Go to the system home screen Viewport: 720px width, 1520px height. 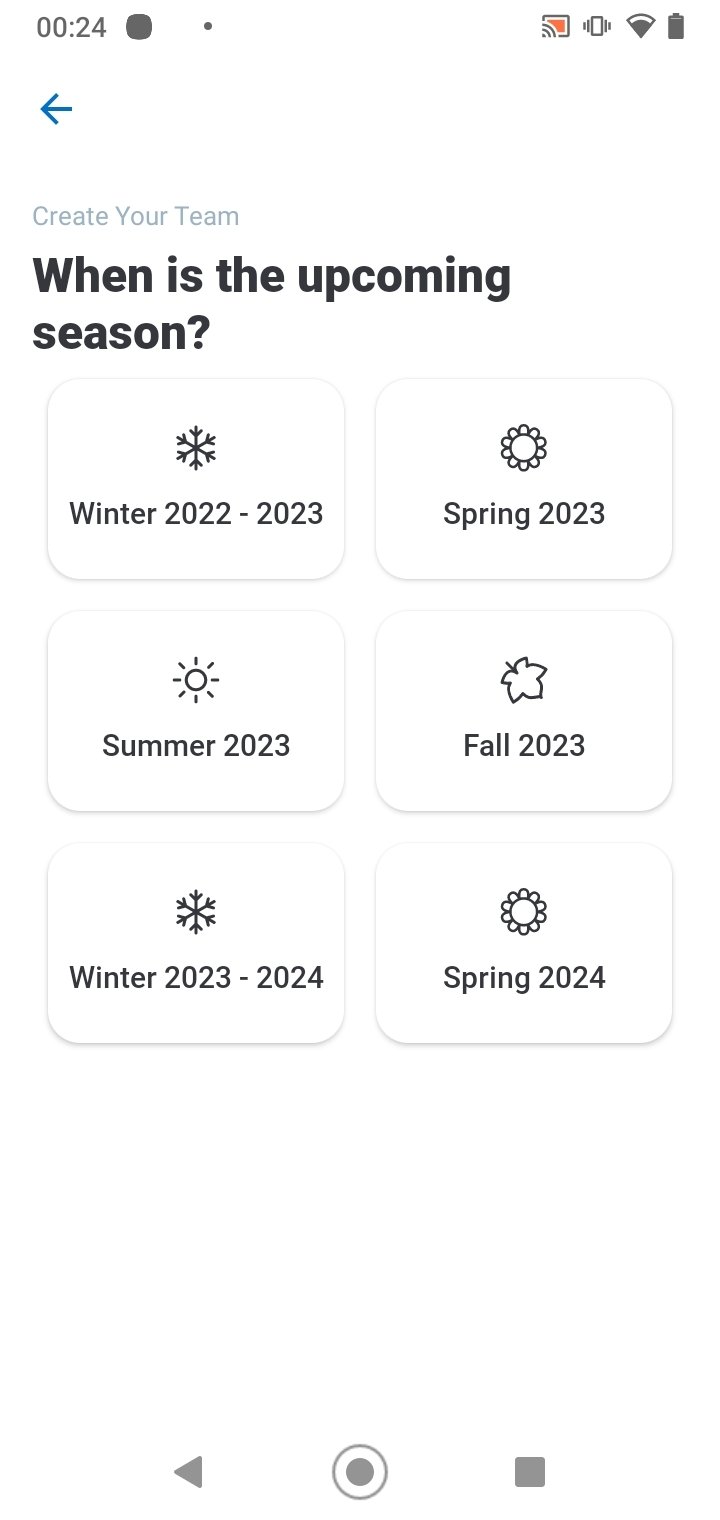pos(360,1472)
